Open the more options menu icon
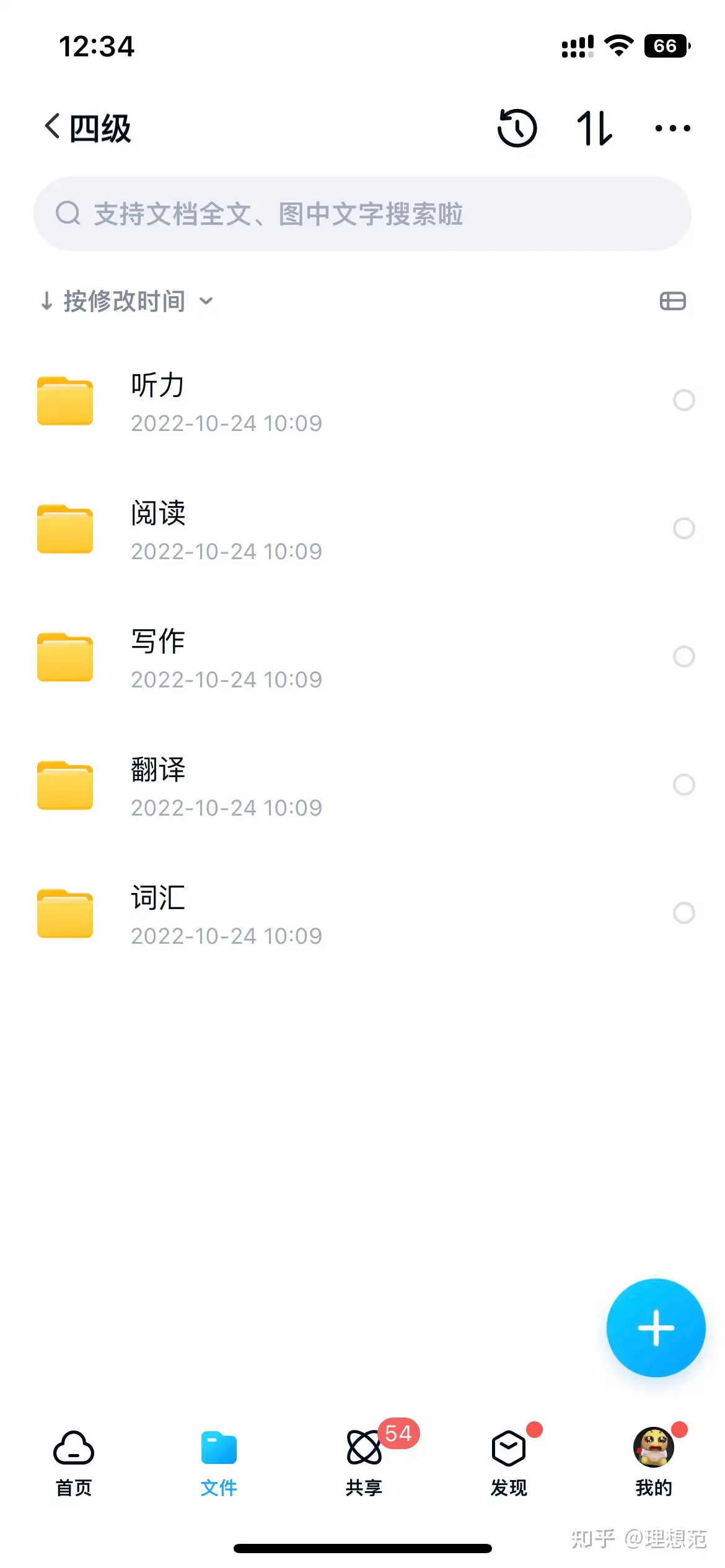Screen dimensions: 725x1568 coord(673,128)
